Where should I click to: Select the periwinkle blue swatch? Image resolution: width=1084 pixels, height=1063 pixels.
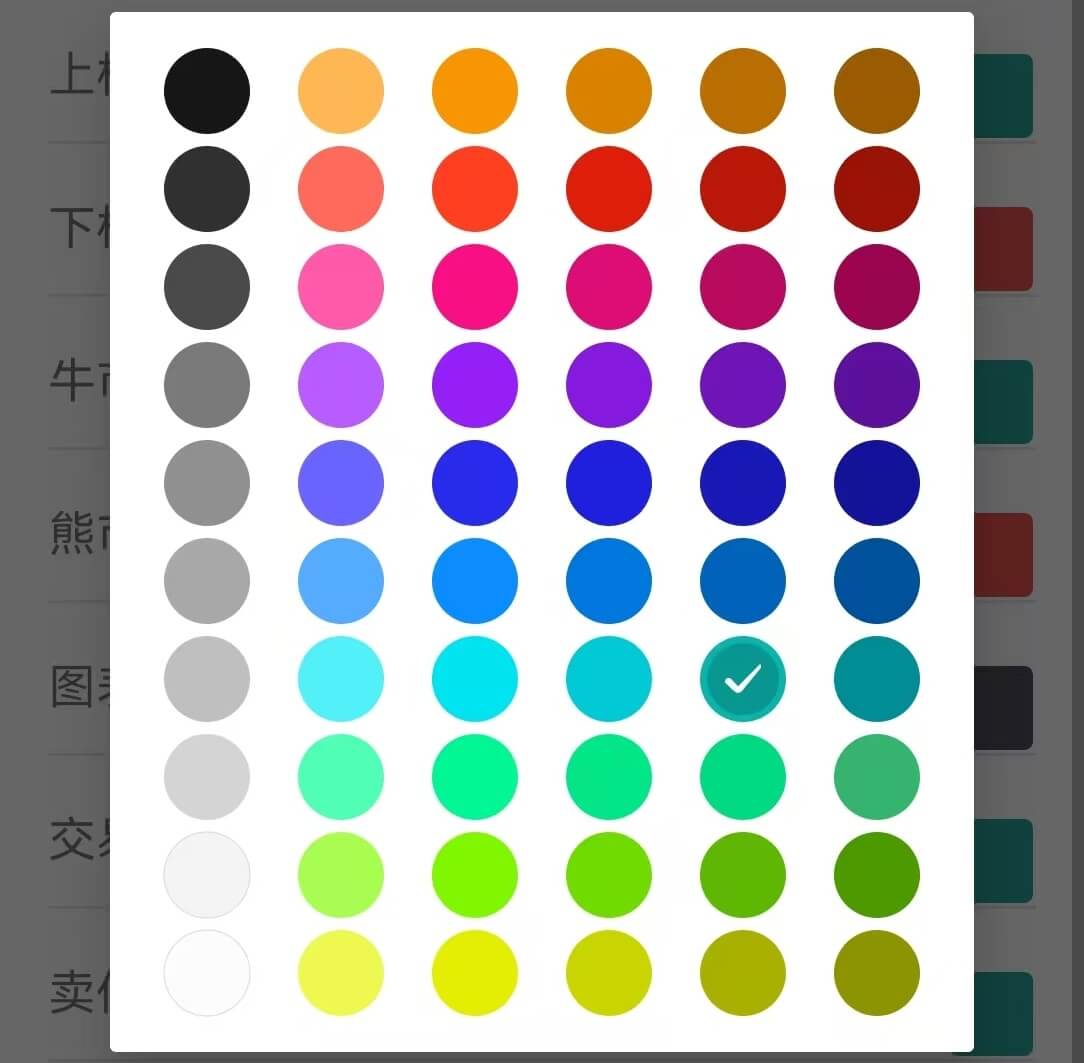pyautogui.click(x=341, y=483)
